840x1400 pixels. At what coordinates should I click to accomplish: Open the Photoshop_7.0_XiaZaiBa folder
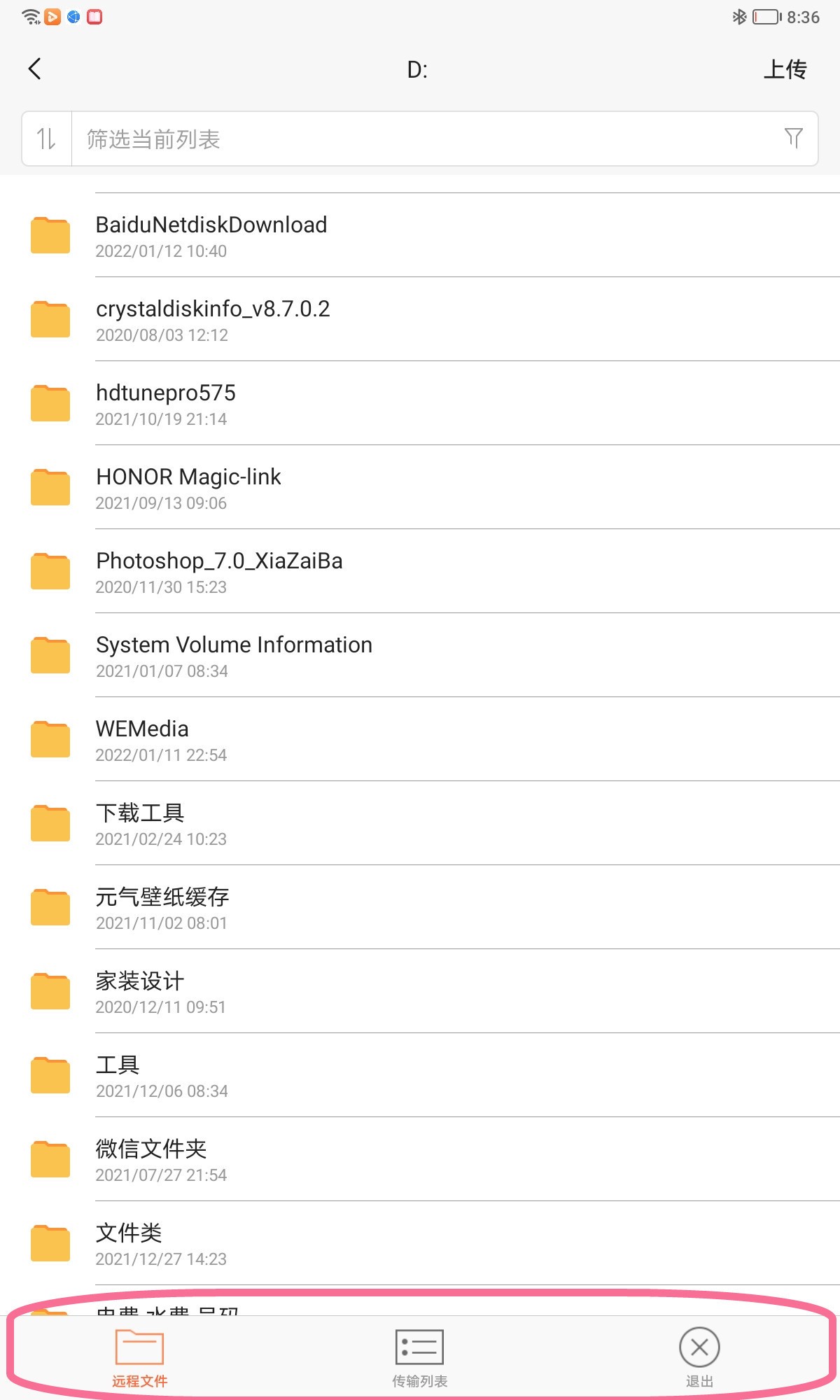pyautogui.click(x=219, y=570)
